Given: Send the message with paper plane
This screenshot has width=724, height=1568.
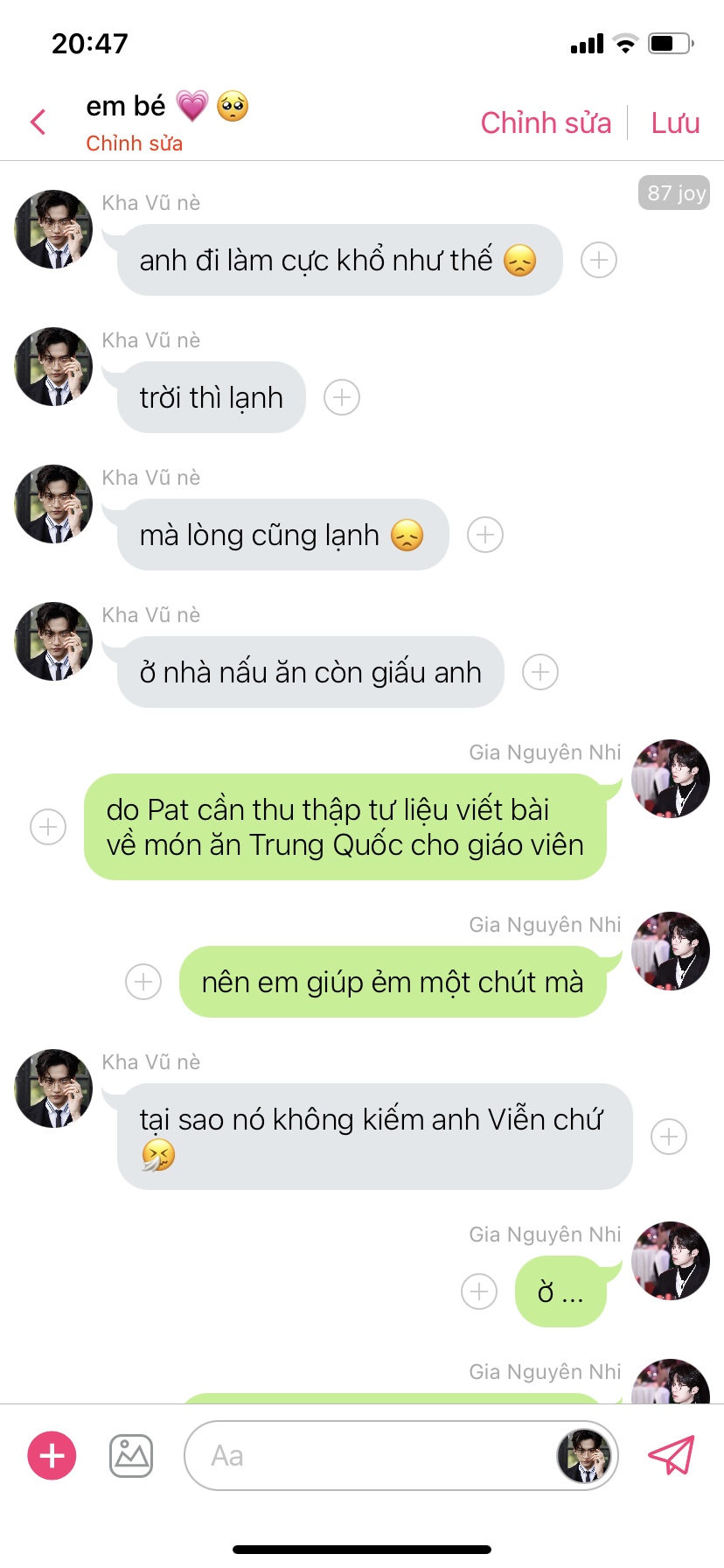Looking at the screenshot, I should point(671,1456).
